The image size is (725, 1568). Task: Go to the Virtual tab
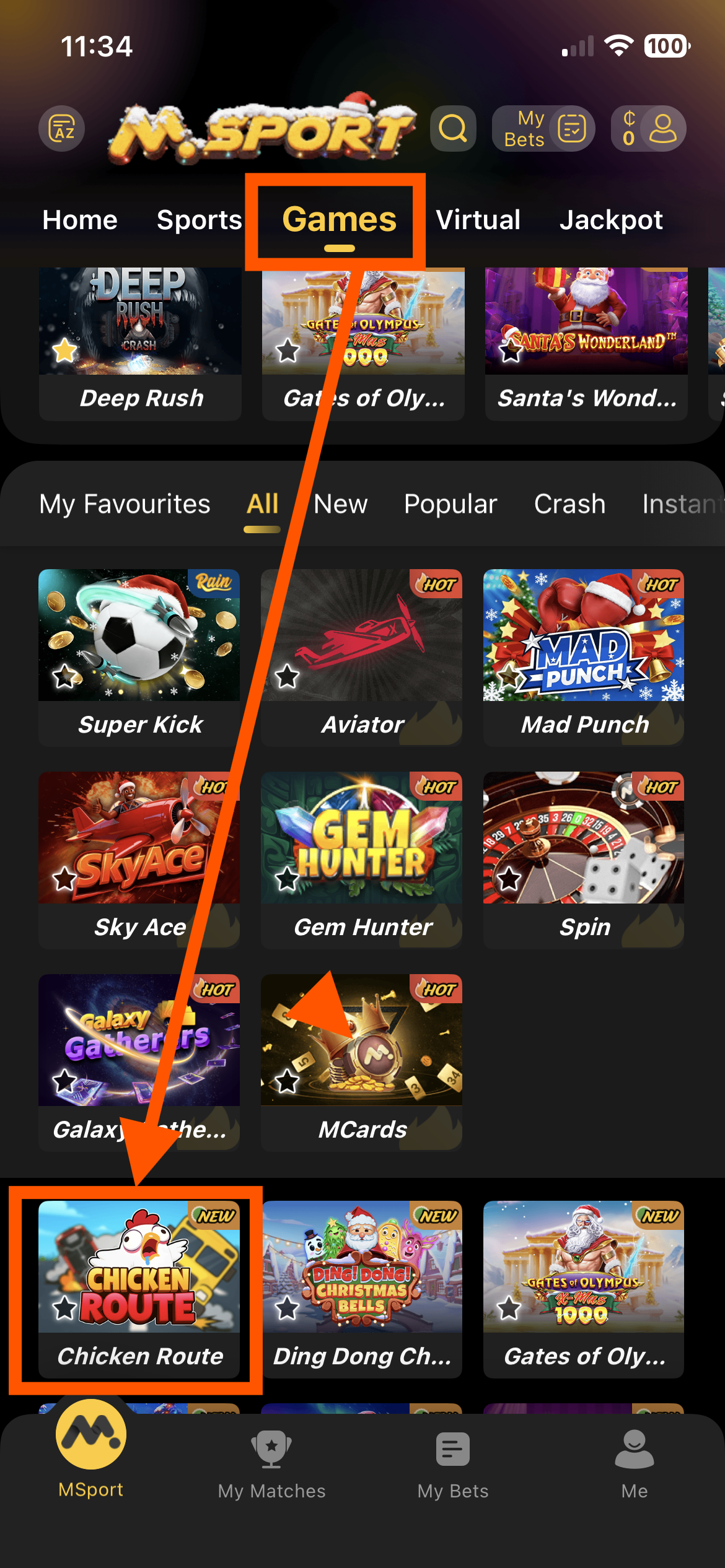click(x=478, y=220)
